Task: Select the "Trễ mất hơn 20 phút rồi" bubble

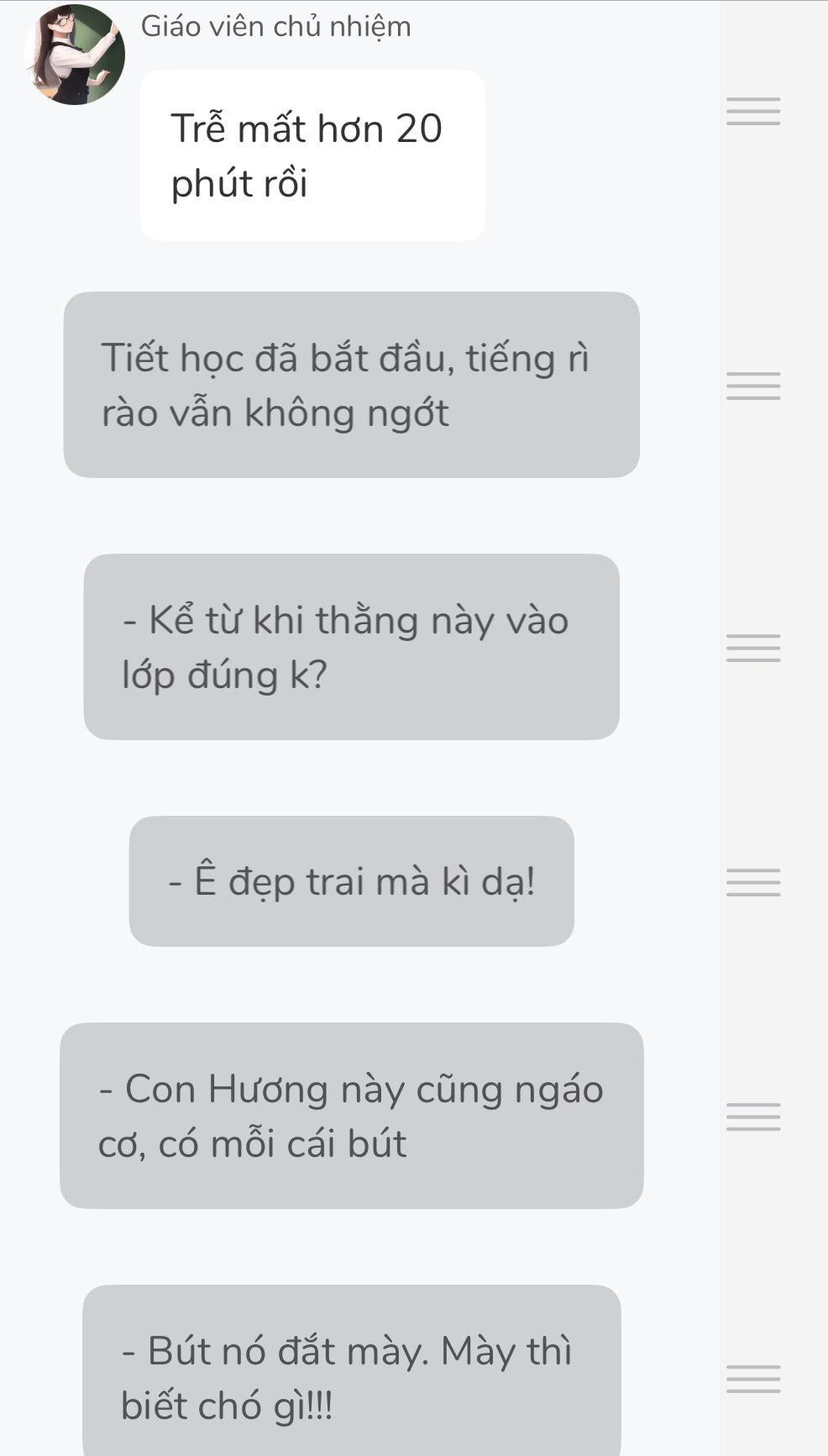Action: tap(312, 155)
